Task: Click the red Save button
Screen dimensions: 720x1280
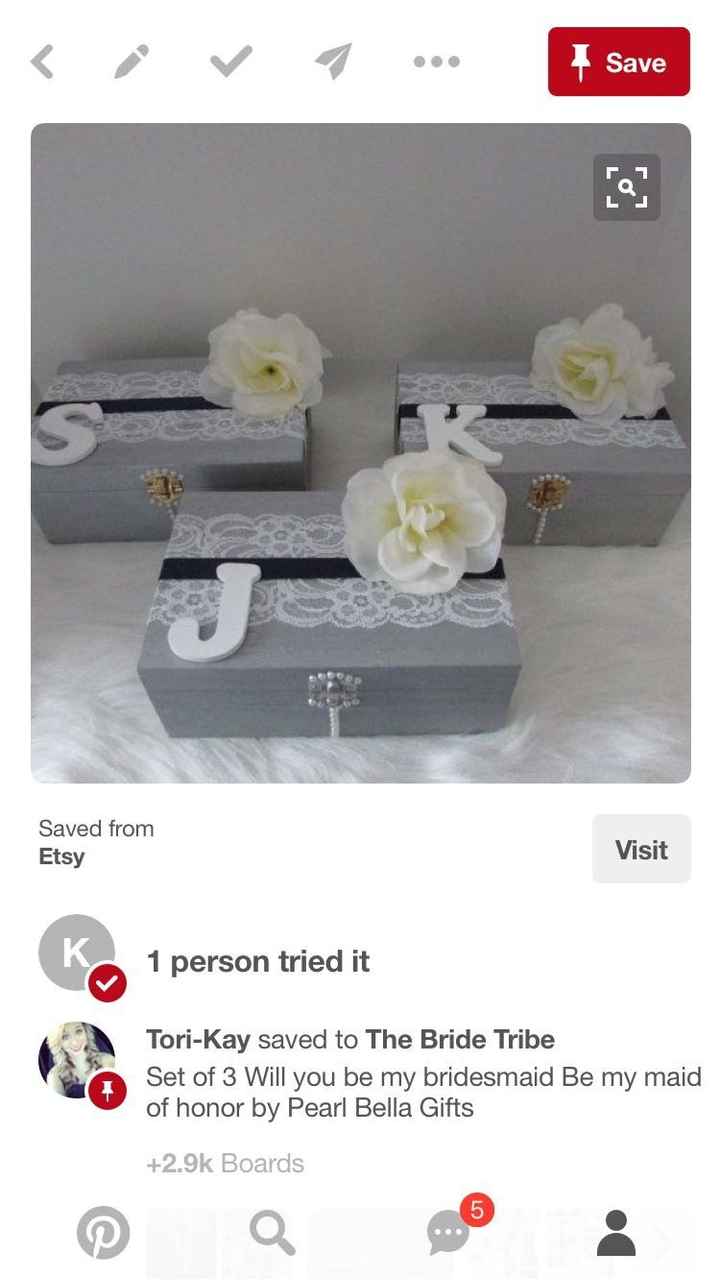Action: (618, 61)
